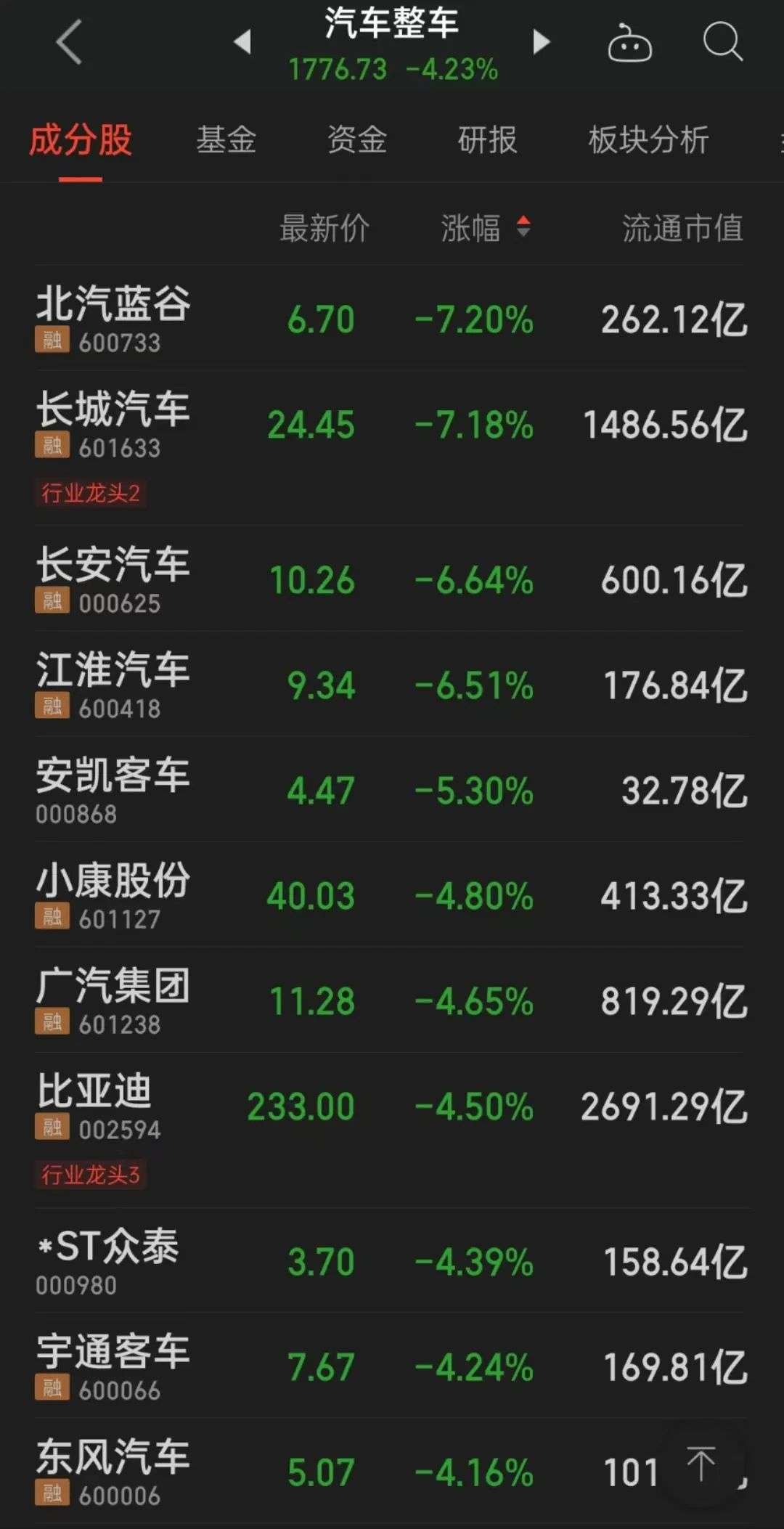Open the search magnifier

pyautogui.click(x=723, y=41)
